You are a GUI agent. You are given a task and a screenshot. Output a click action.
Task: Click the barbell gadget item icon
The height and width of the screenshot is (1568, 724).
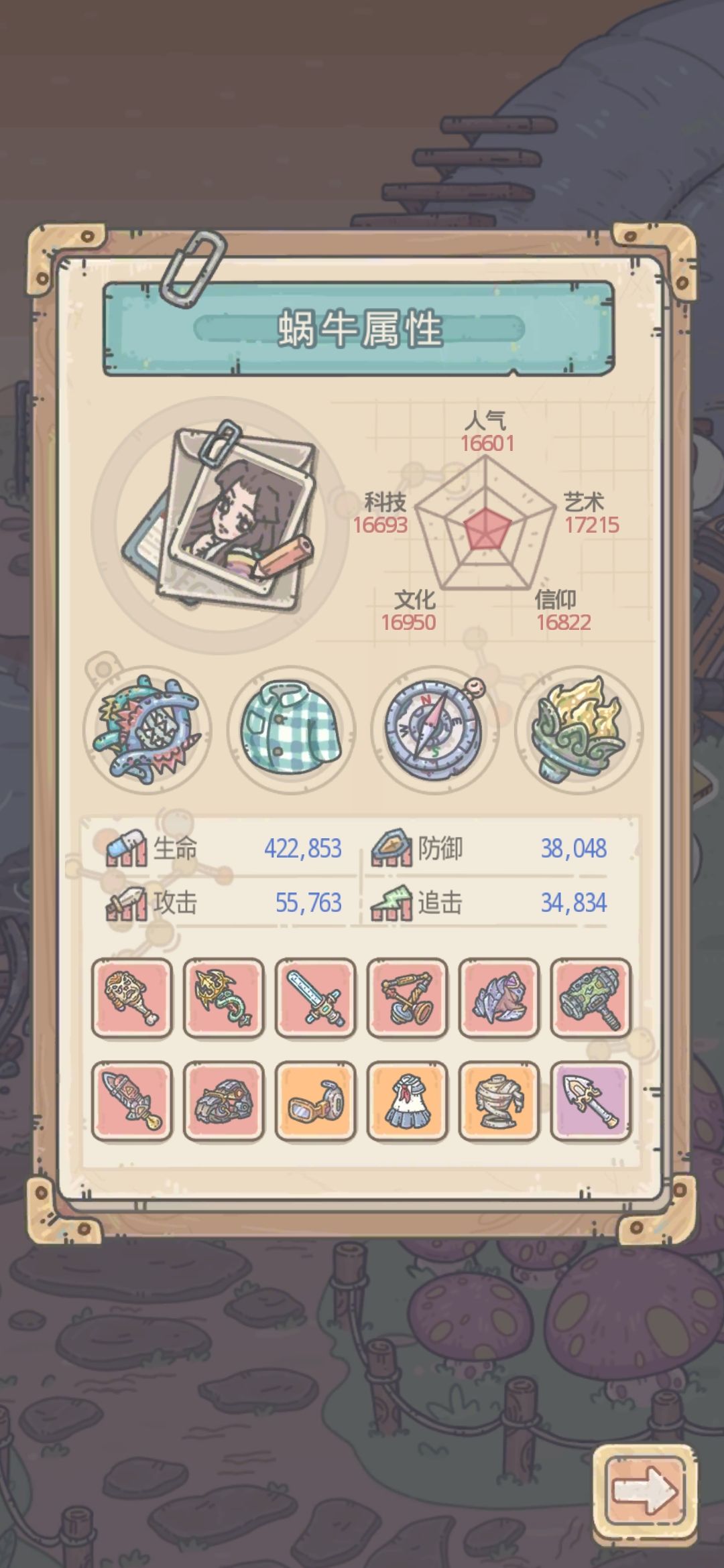(x=408, y=996)
